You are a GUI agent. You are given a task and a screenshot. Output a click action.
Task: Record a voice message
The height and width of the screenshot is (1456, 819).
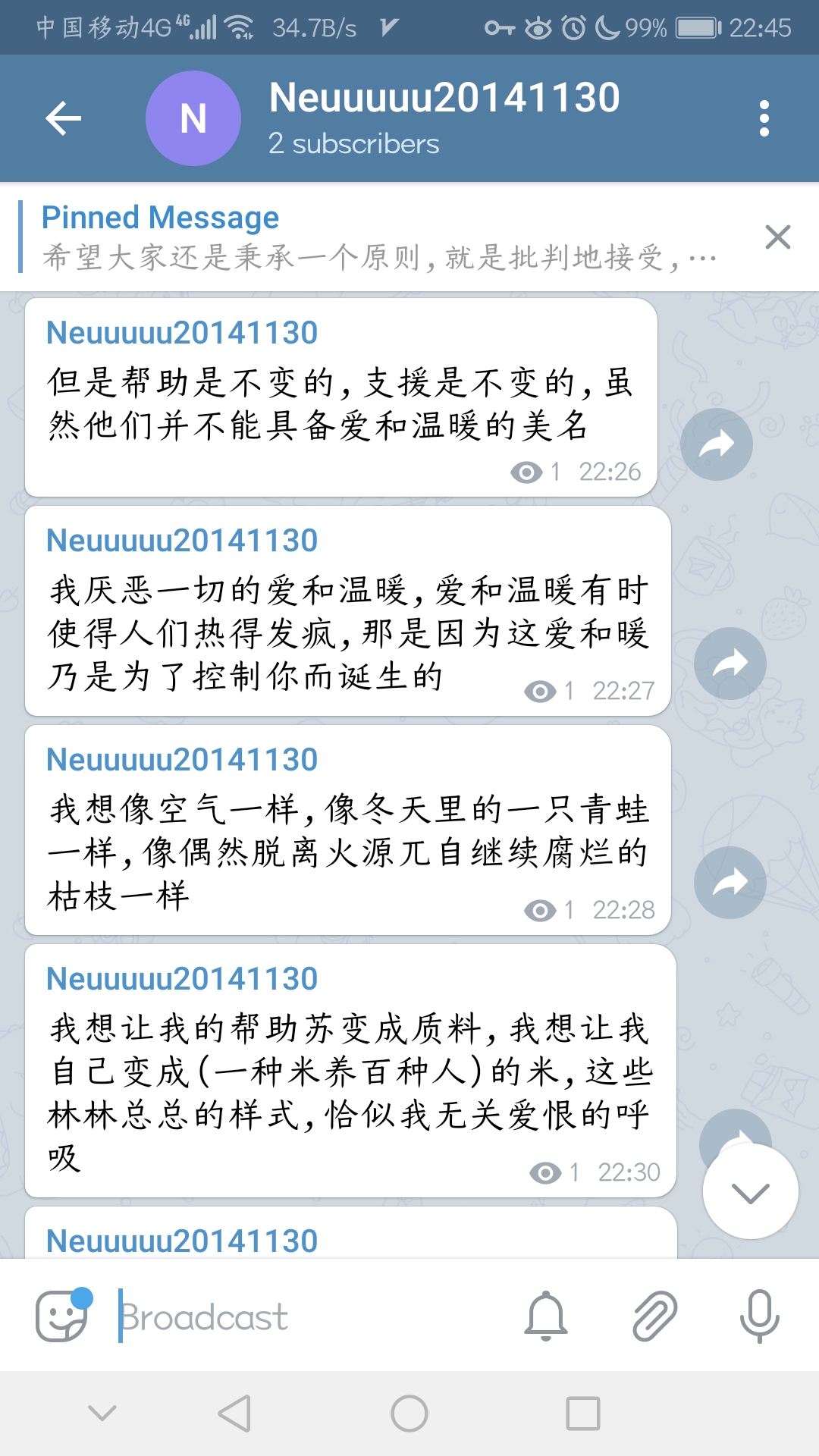(x=759, y=1316)
